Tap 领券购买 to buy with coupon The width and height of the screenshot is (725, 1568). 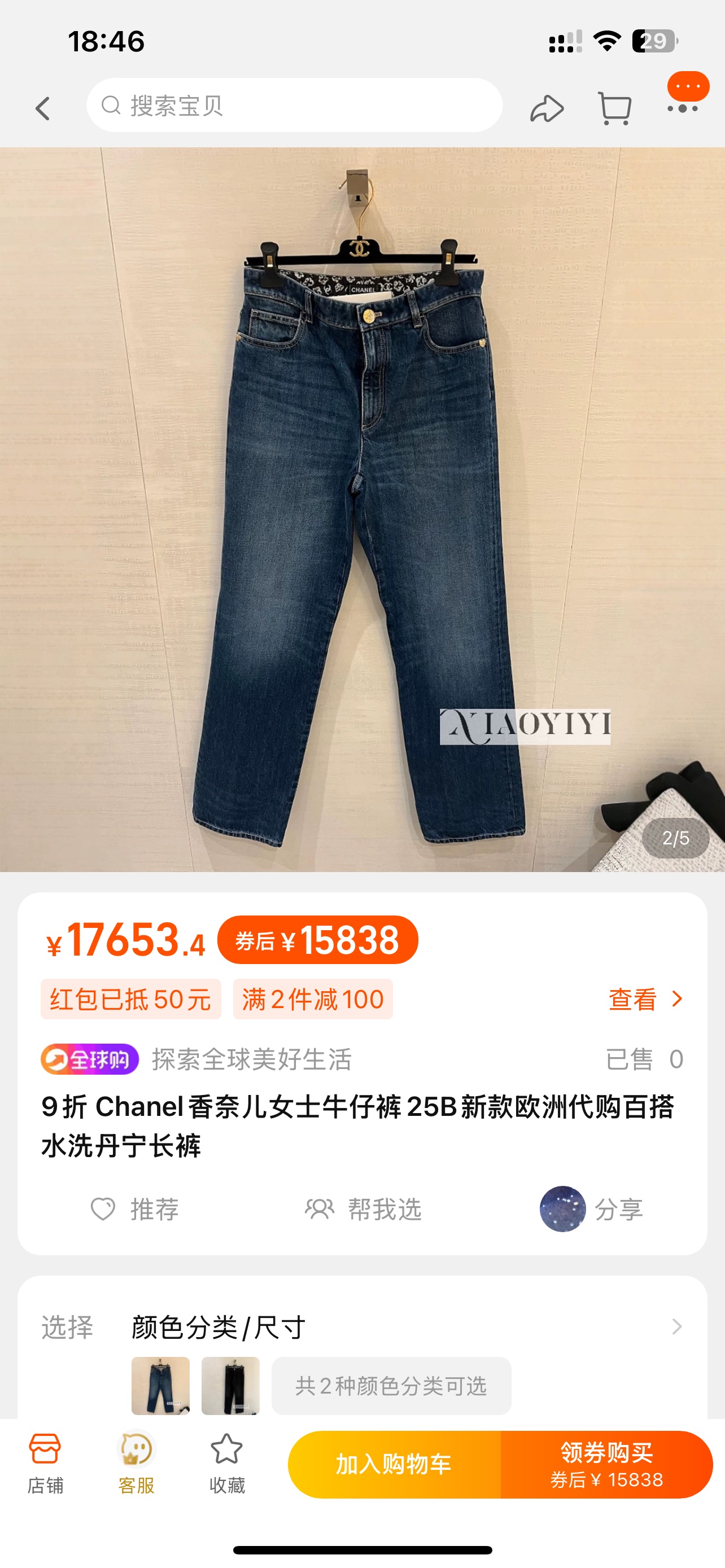coord(606,1464)
